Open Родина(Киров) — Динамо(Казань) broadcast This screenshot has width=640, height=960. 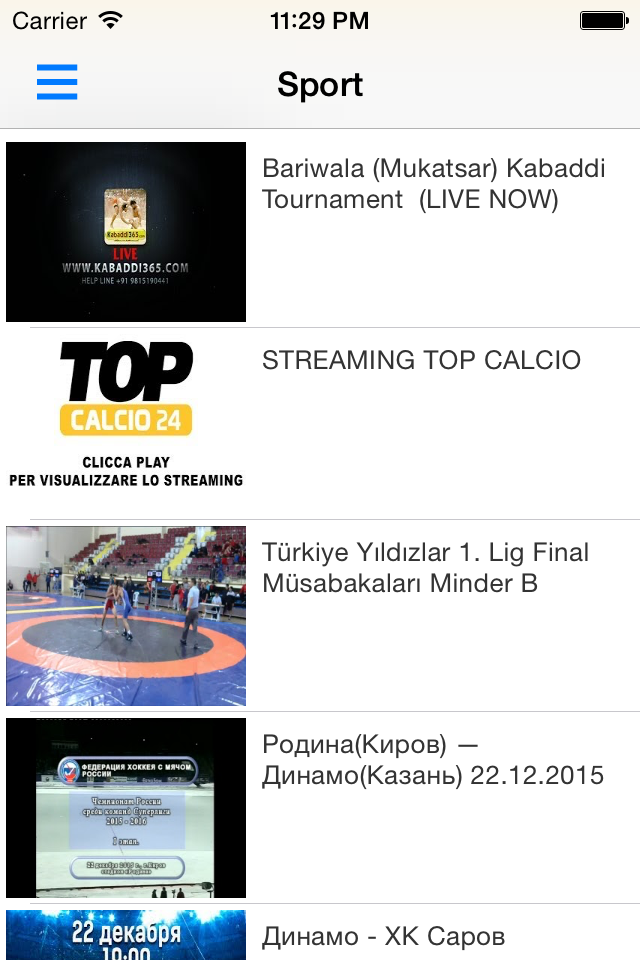click(x=433, y=760)
